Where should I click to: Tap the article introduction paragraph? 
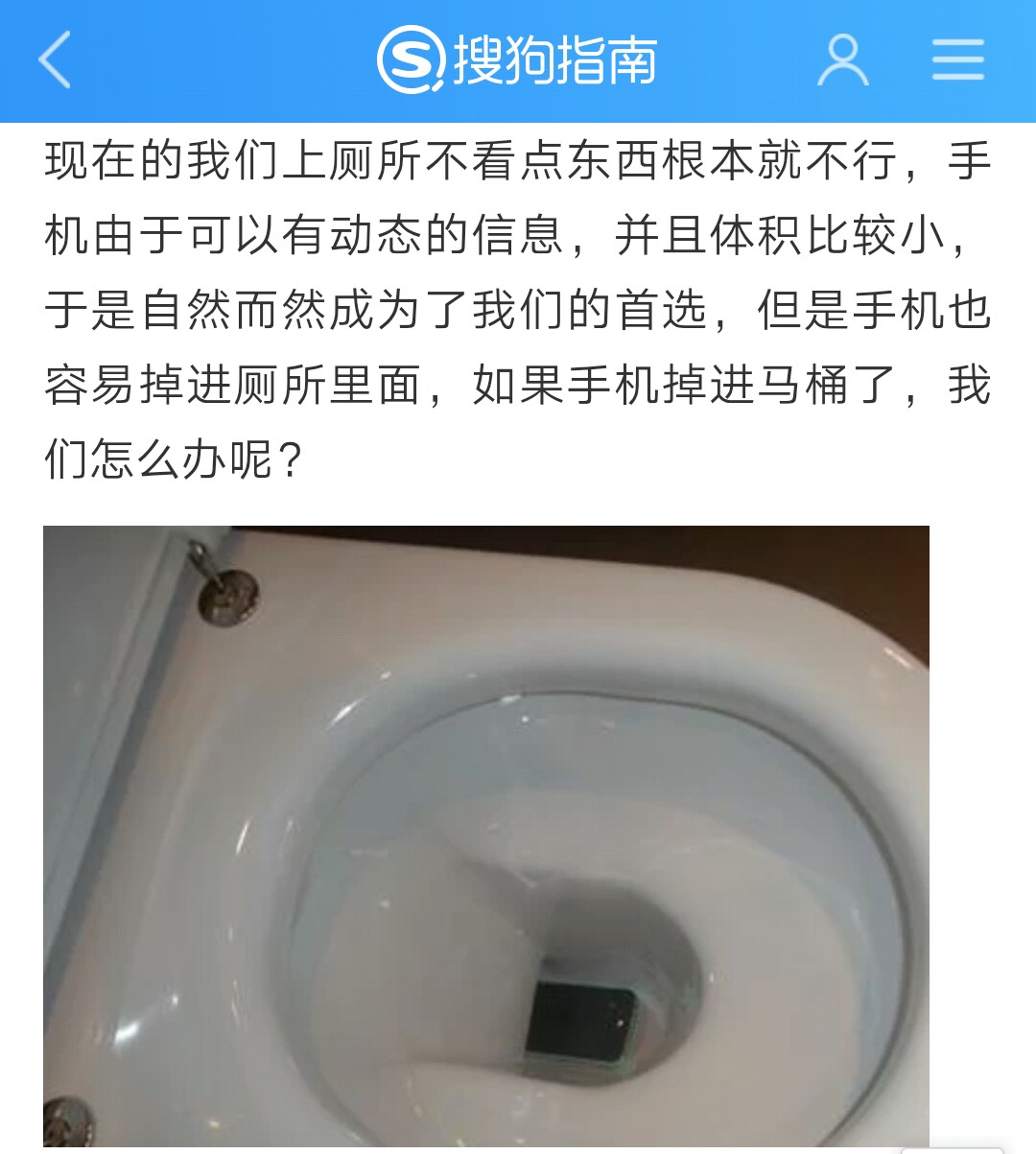518,307
